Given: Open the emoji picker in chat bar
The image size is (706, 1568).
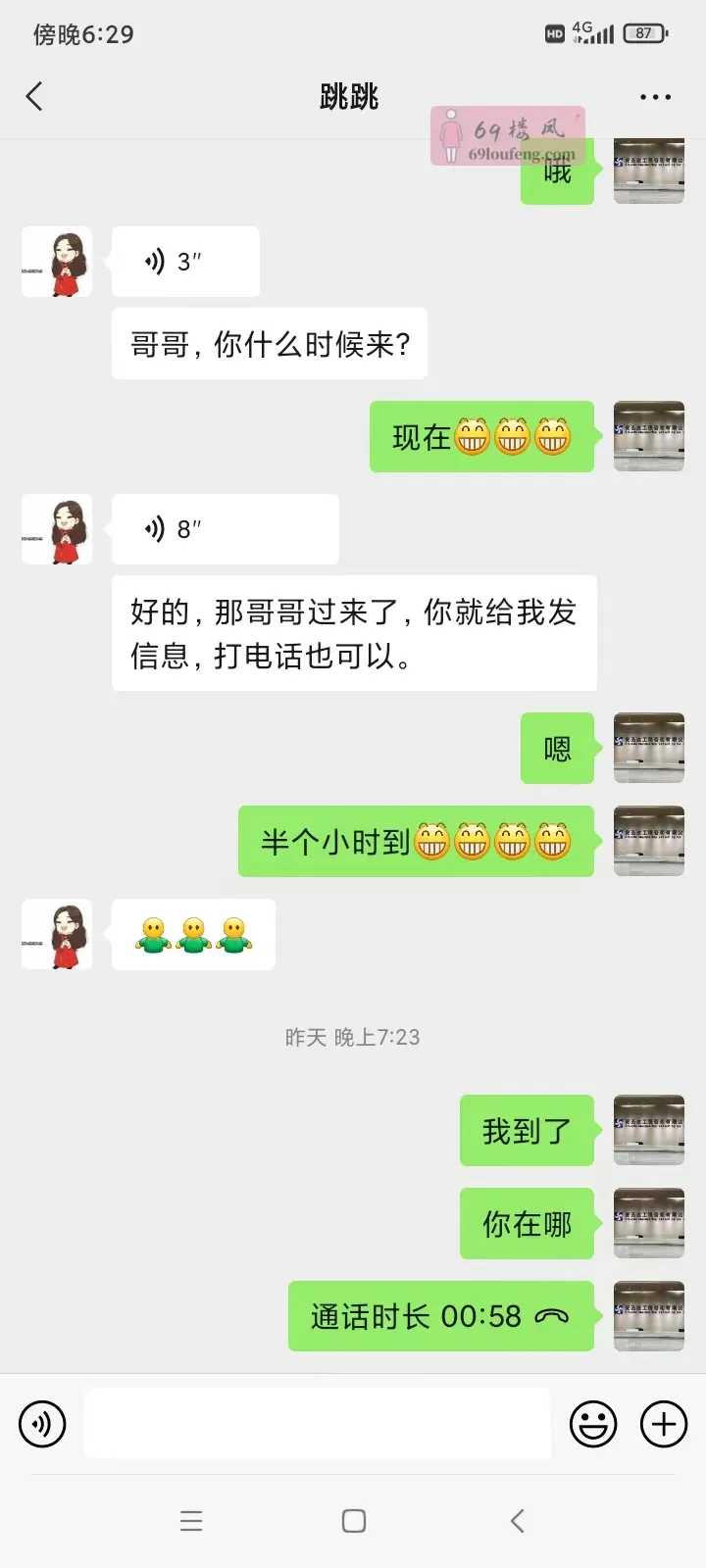Looking at the screenshot, I should [x=592, y=1423].
